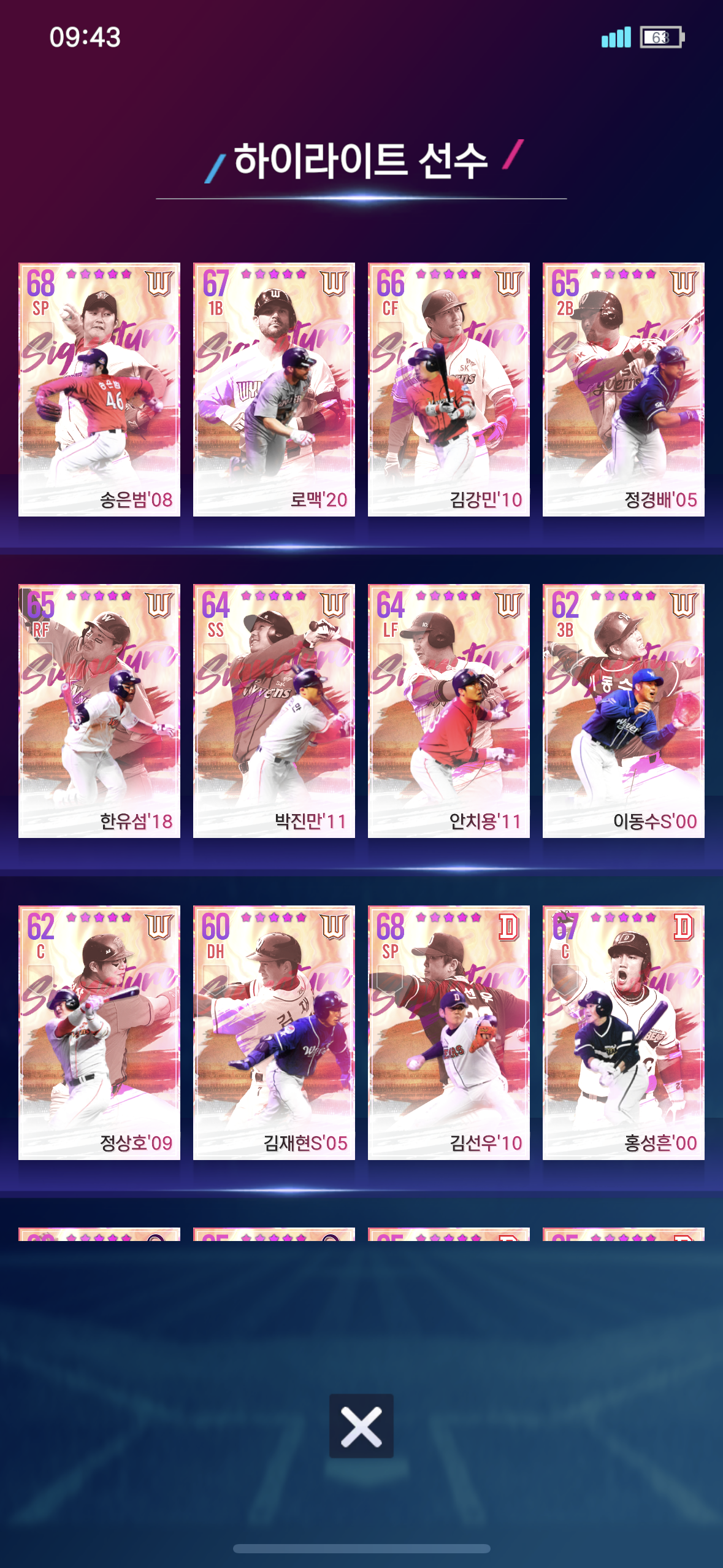Select the 홍성흔'00 catcher card

tap(624, 1032)
